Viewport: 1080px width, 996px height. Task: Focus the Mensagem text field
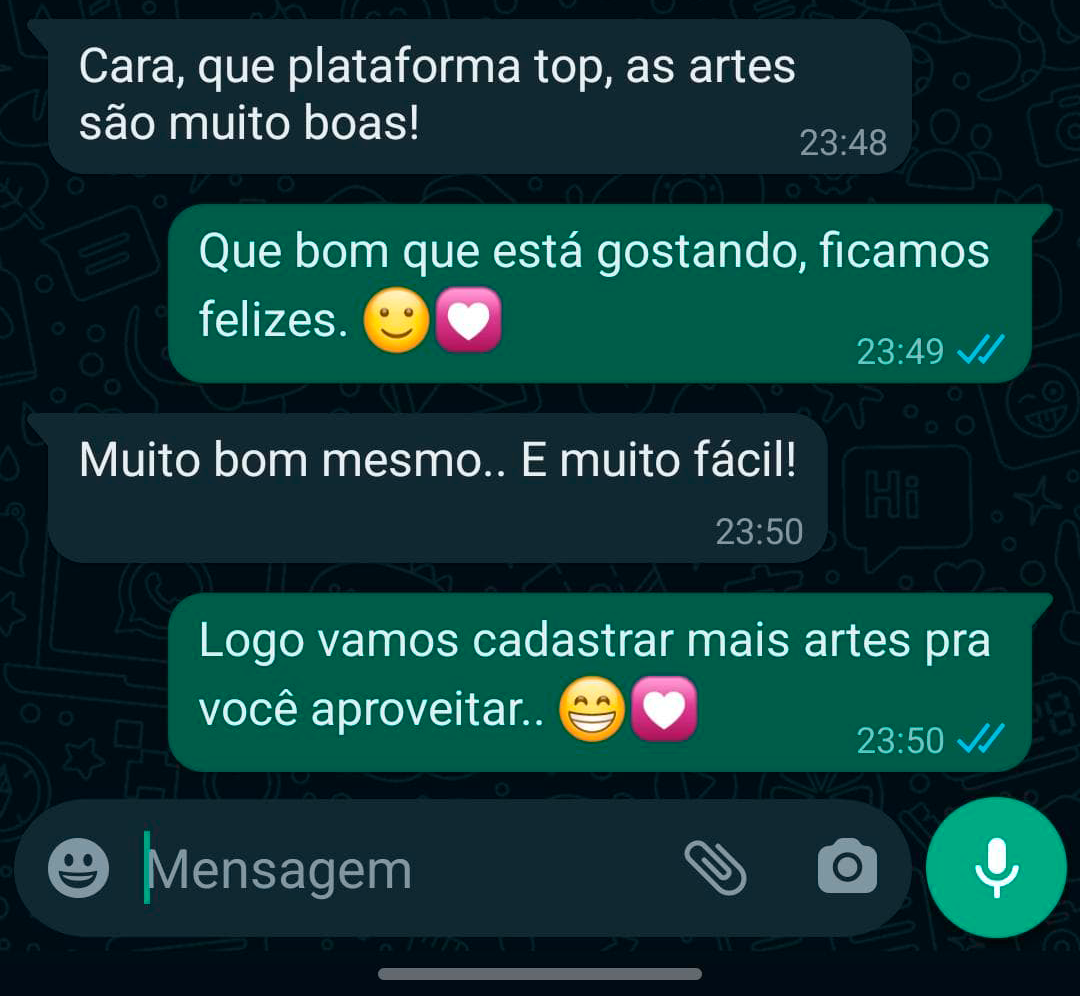tap(400, 869)
